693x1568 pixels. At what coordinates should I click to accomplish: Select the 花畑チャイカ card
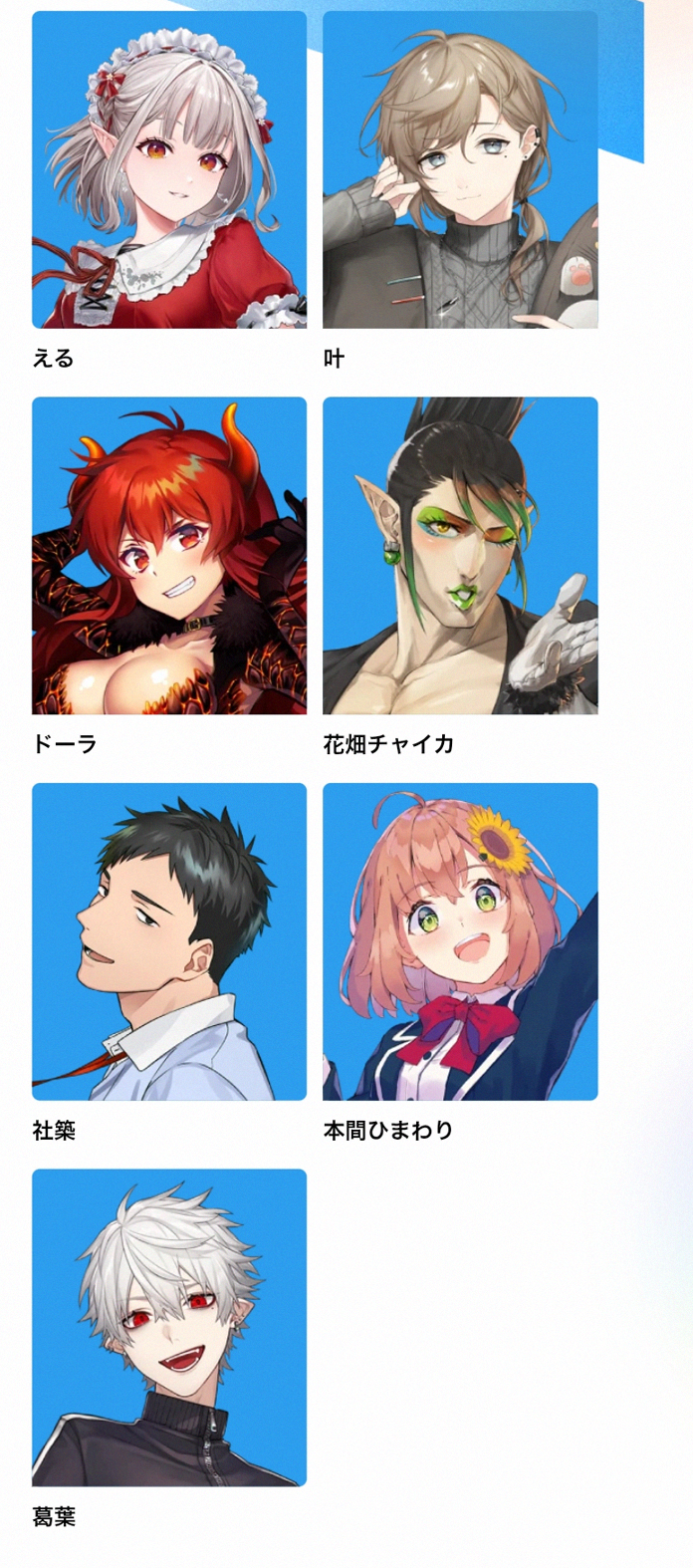pyautogui.click(x=460, y=556)
